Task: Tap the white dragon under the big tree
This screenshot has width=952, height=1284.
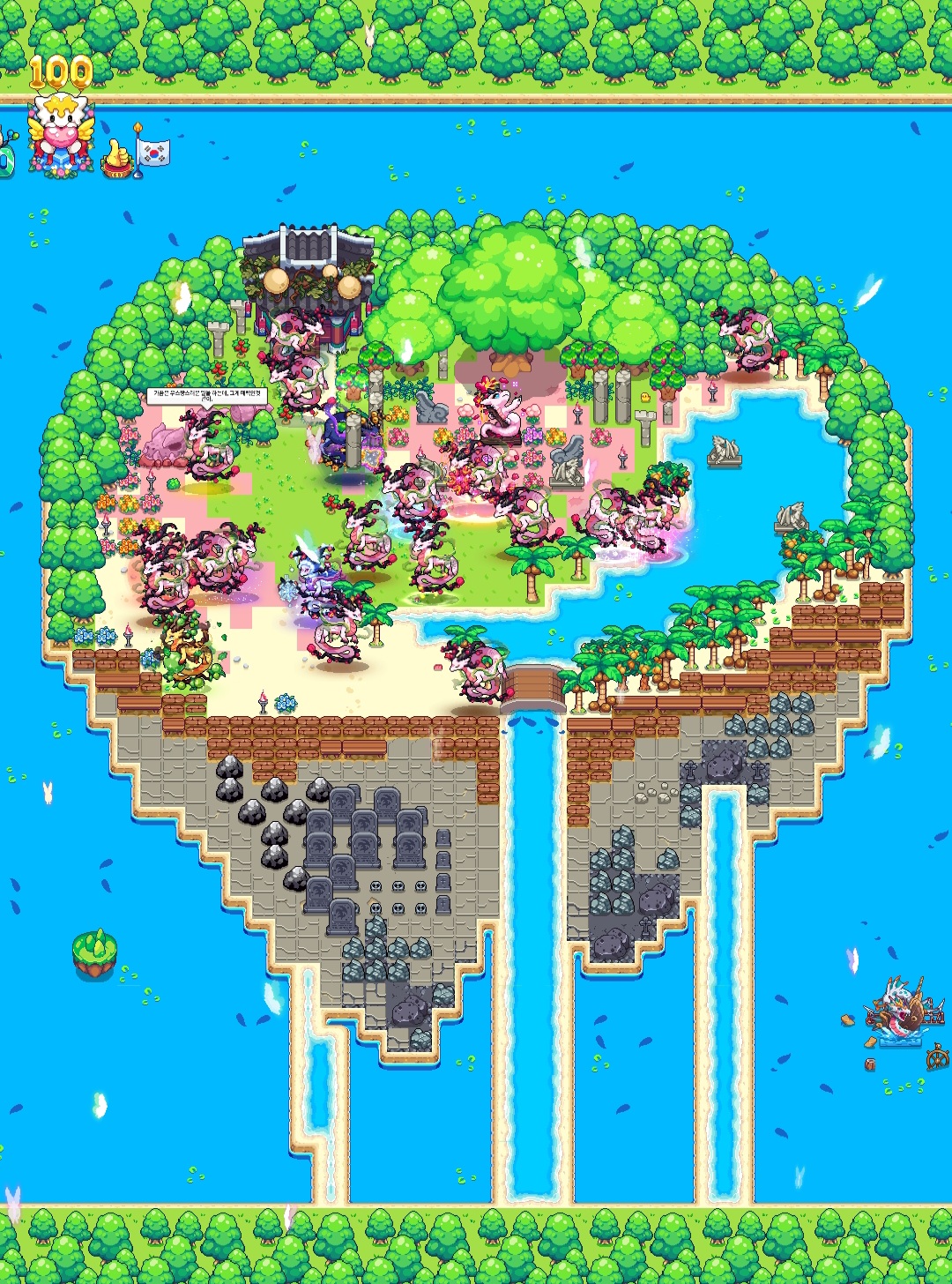Action: 500,412
